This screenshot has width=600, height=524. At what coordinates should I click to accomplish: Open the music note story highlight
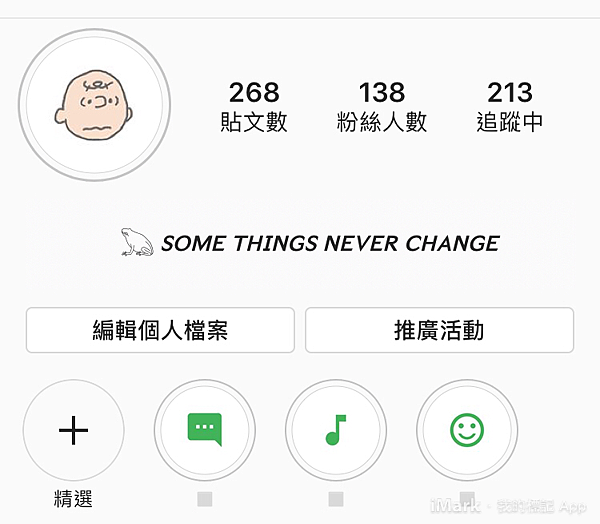(335, 431)
